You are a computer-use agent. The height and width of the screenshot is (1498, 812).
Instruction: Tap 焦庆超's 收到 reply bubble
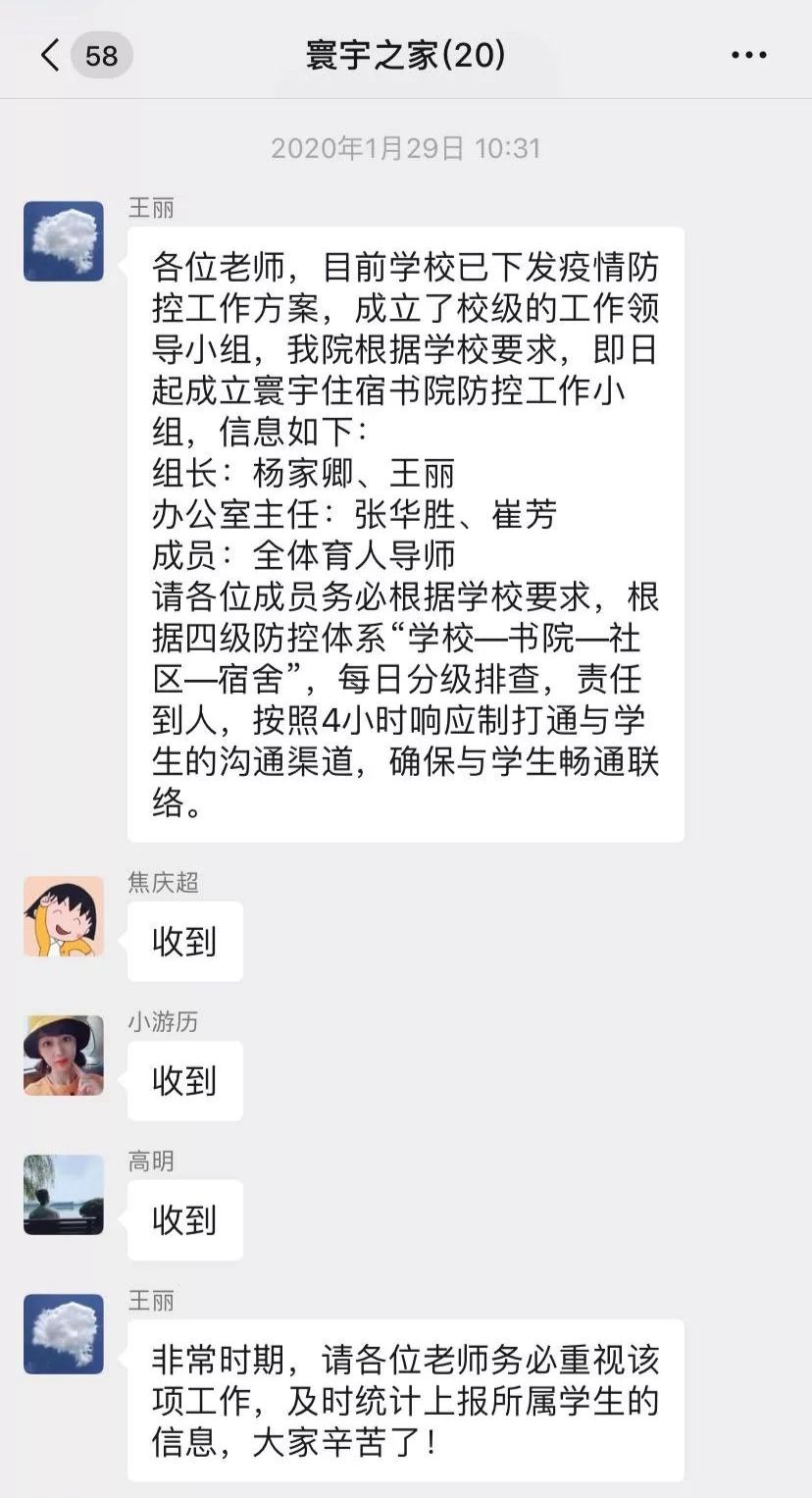(184, 941)
